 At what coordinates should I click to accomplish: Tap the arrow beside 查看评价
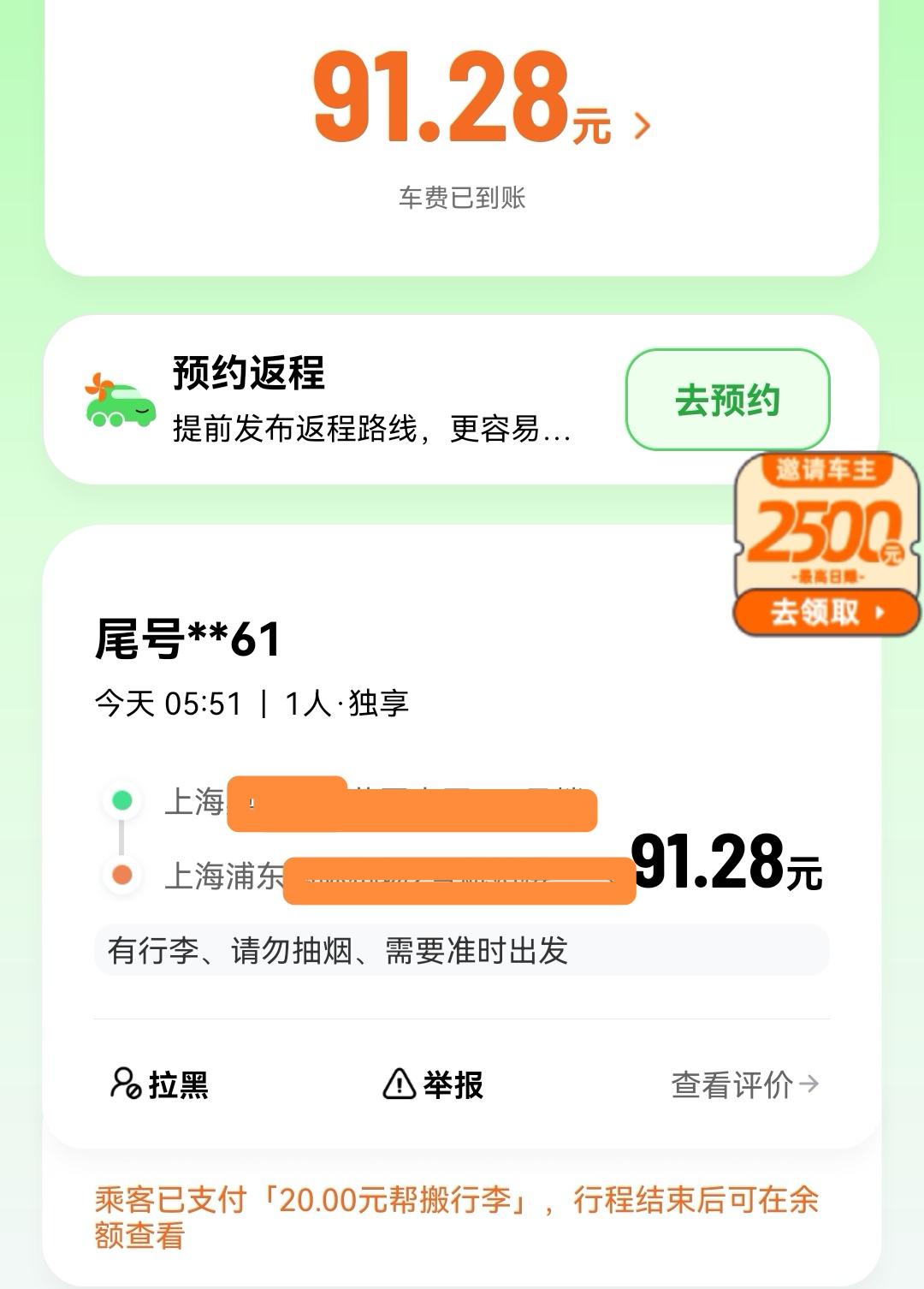[x=808, y=1084]
